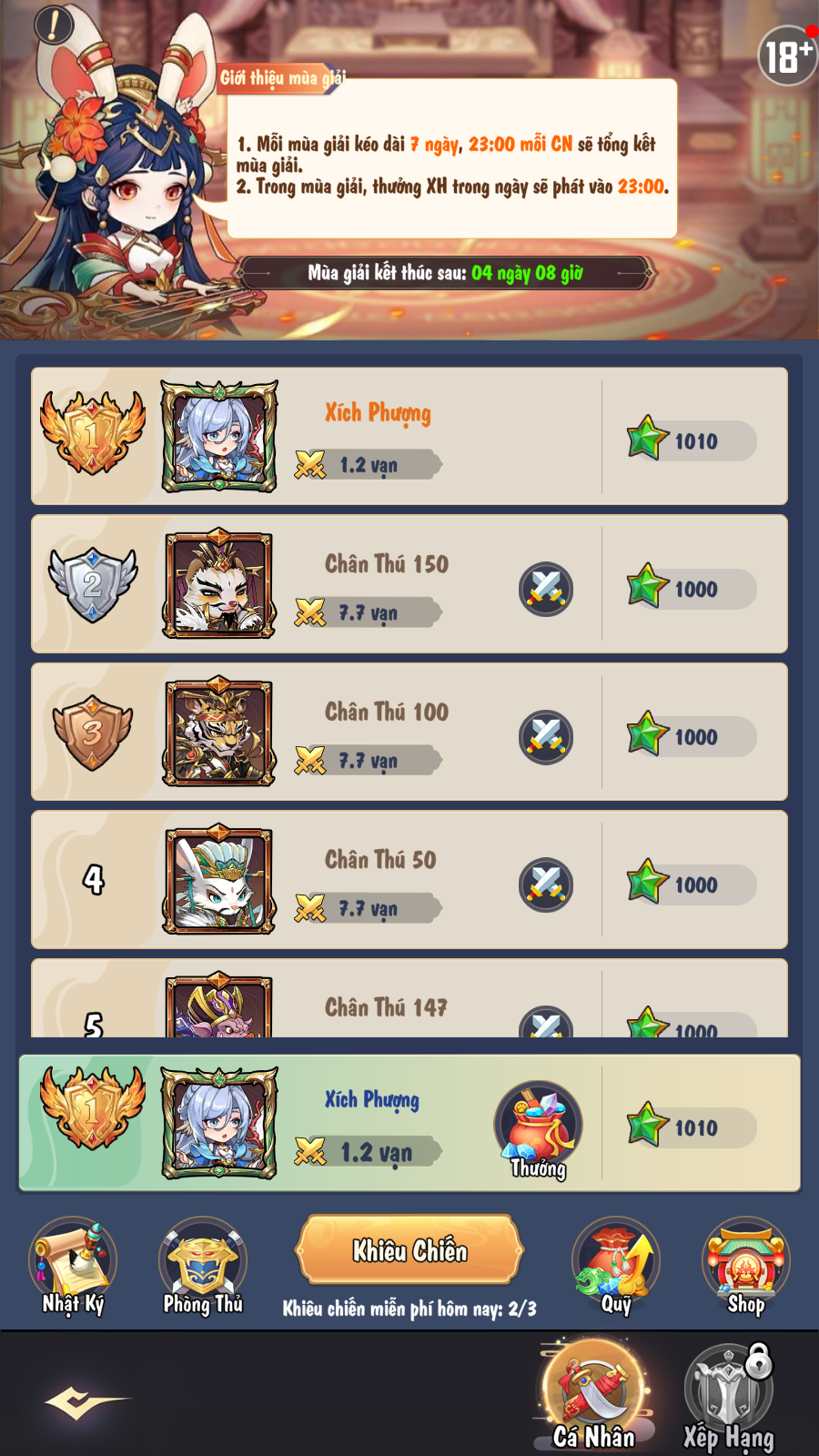View Chân Thủ 150's avatar profile
819x1456 pixels.
(218, 583)
